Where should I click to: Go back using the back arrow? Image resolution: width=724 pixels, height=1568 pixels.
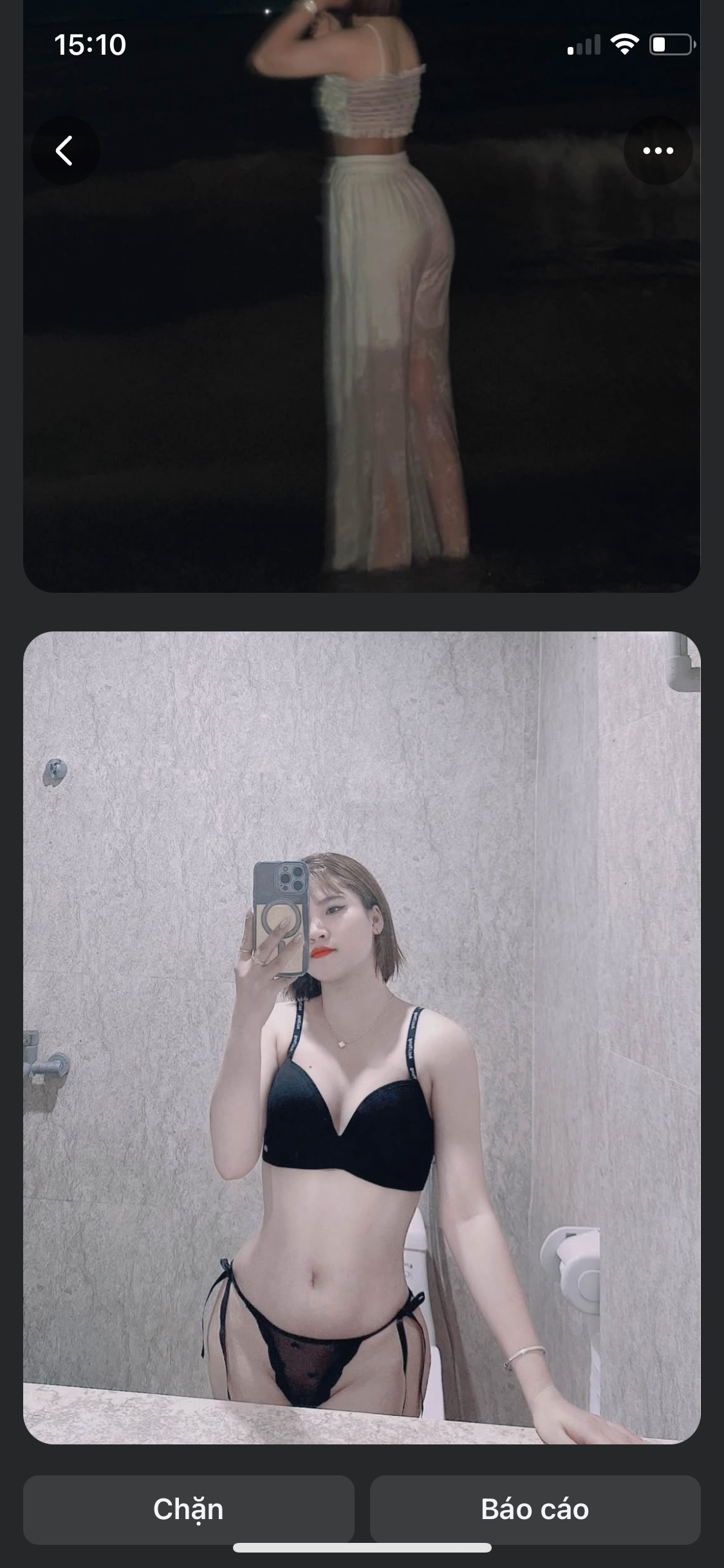[x=65, y=151]
